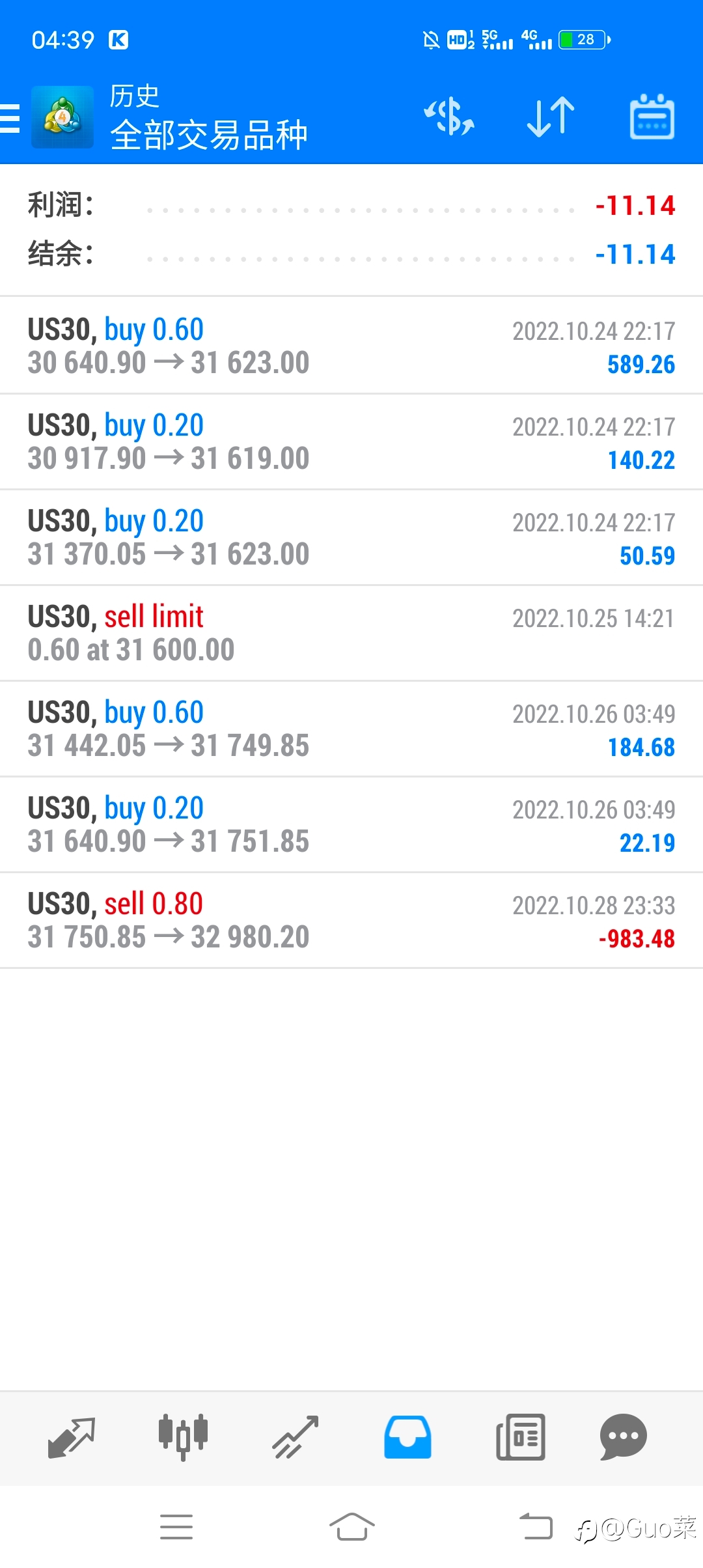Open US30 buy 0.60 trade with profit 184.68

[351, 729]
